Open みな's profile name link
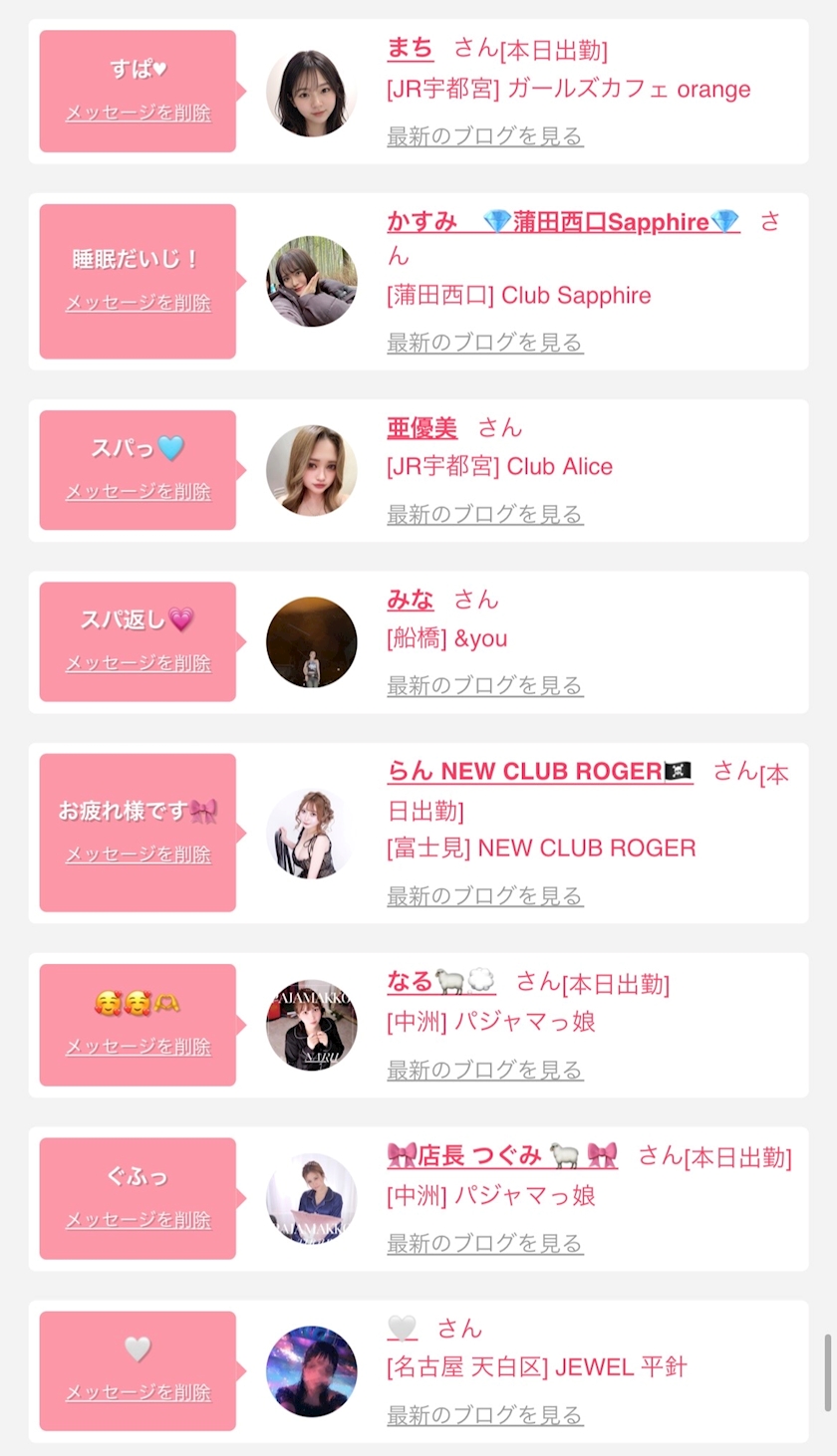Viewport: 837px width, 1456px height. coord(411,600)
